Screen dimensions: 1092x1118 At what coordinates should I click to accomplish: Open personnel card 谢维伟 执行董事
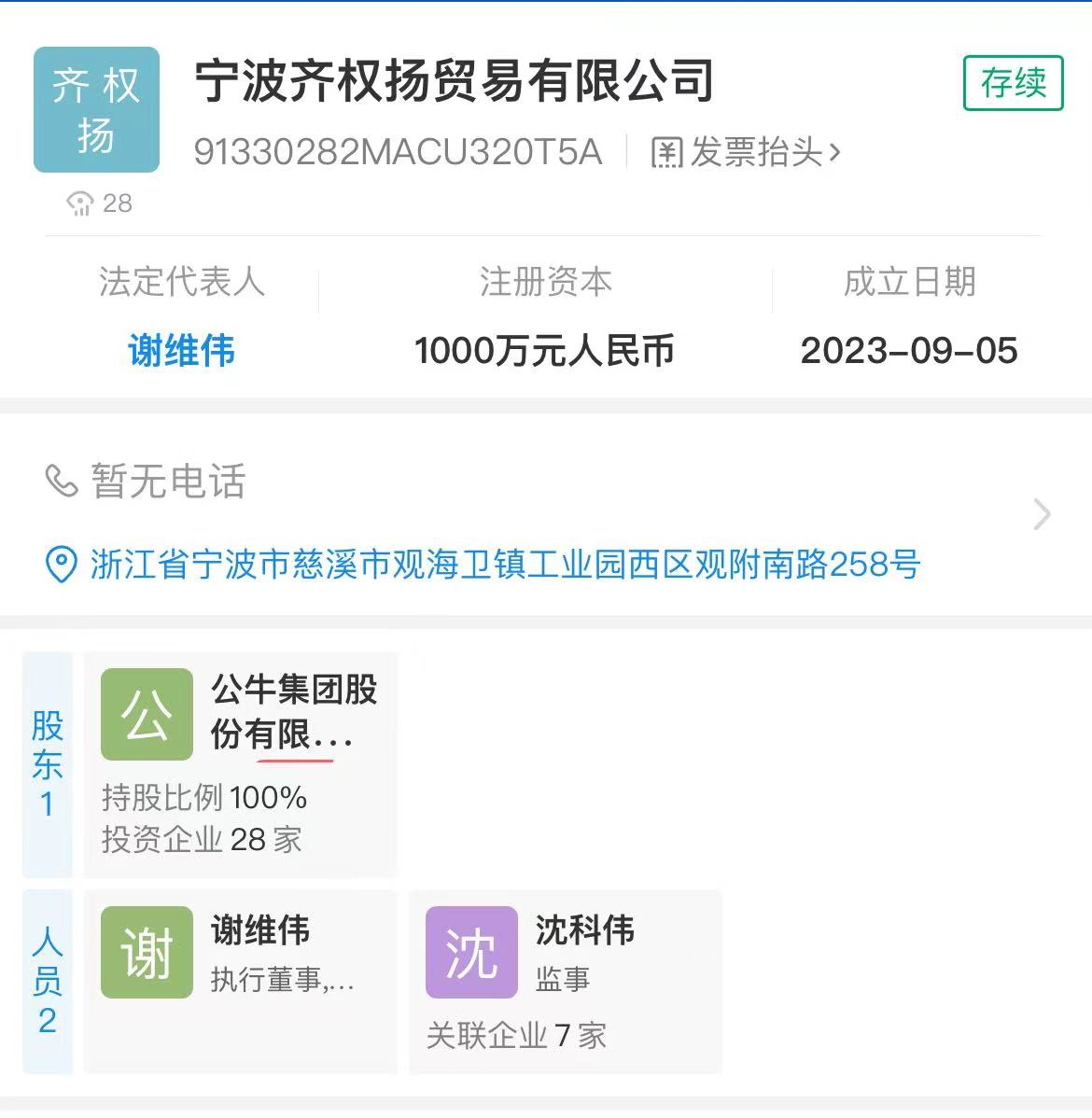click(241, 980)
